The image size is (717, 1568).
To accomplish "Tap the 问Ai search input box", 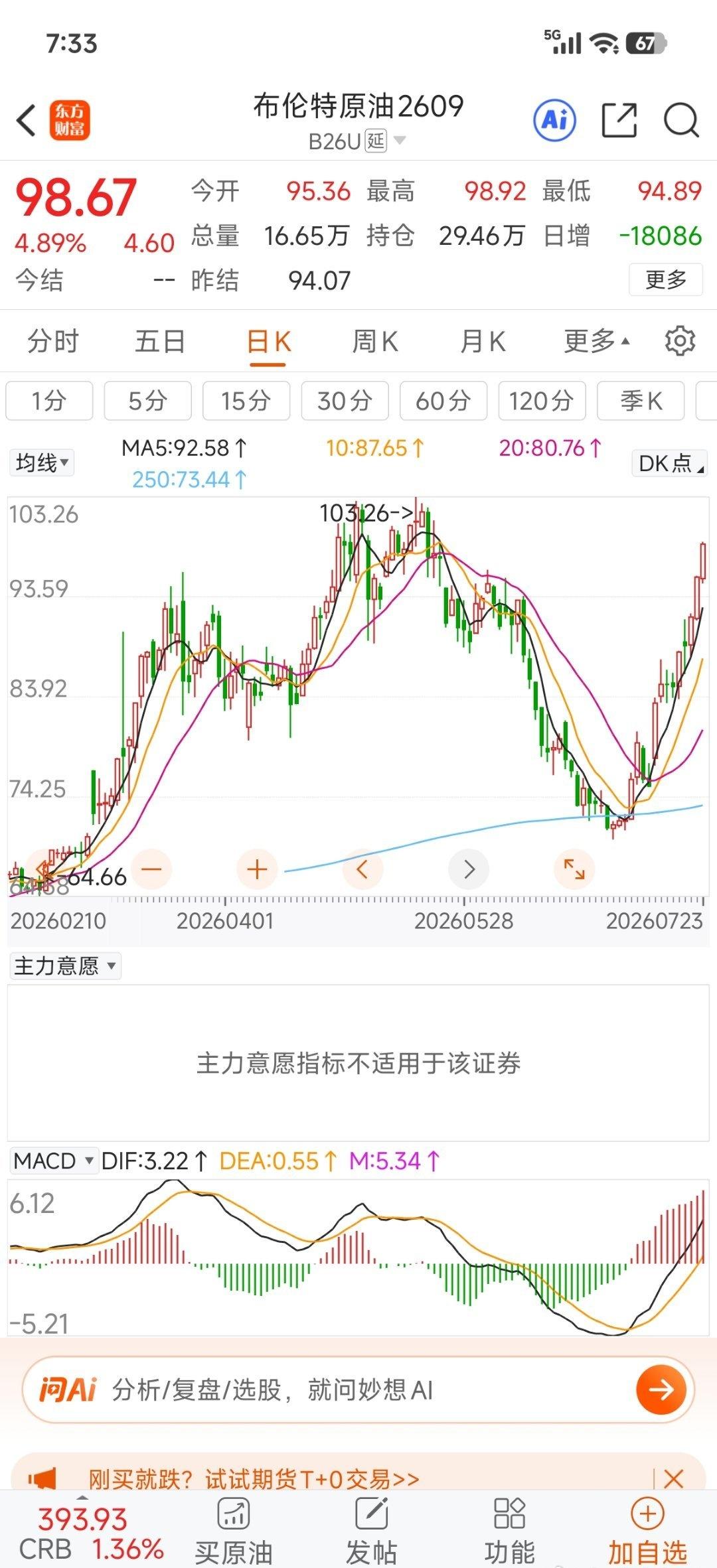I will point(358,1390).
